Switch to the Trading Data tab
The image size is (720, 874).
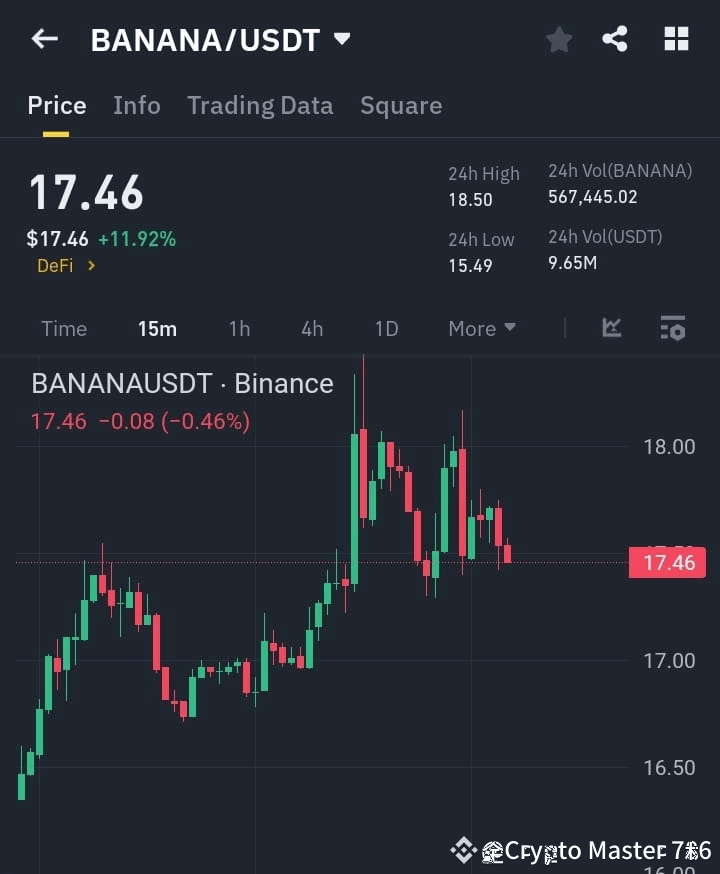[x=260, y=105]
